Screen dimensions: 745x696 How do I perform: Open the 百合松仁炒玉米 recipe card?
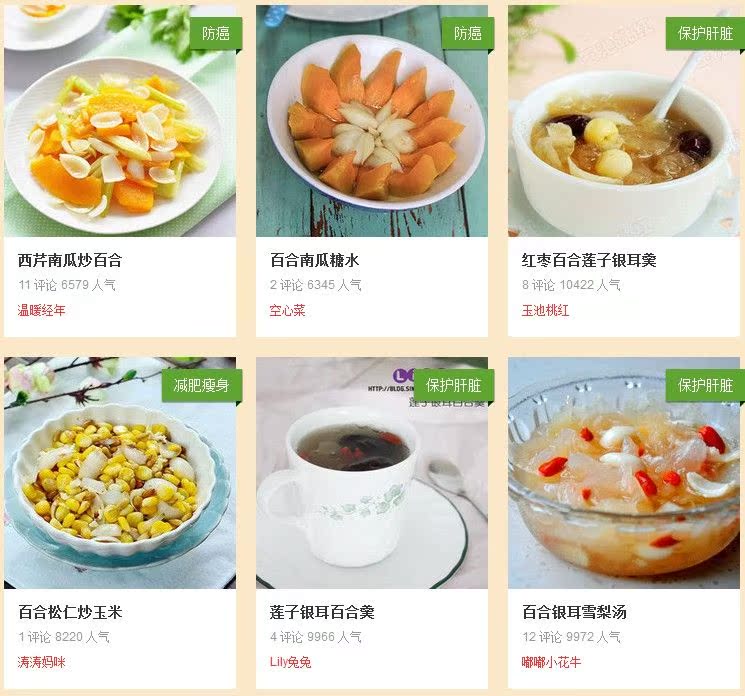(70, 612)
